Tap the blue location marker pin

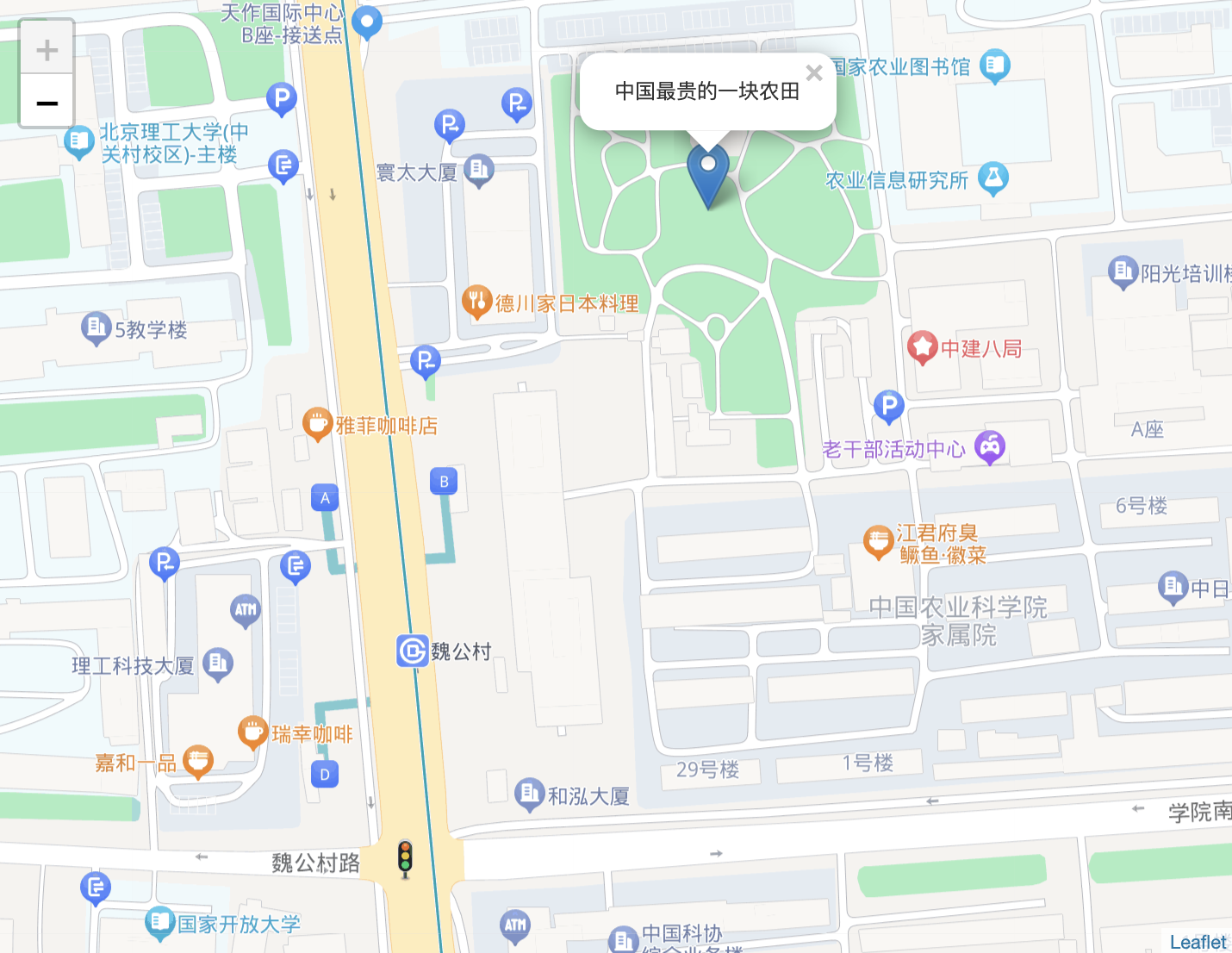[708, 172]
